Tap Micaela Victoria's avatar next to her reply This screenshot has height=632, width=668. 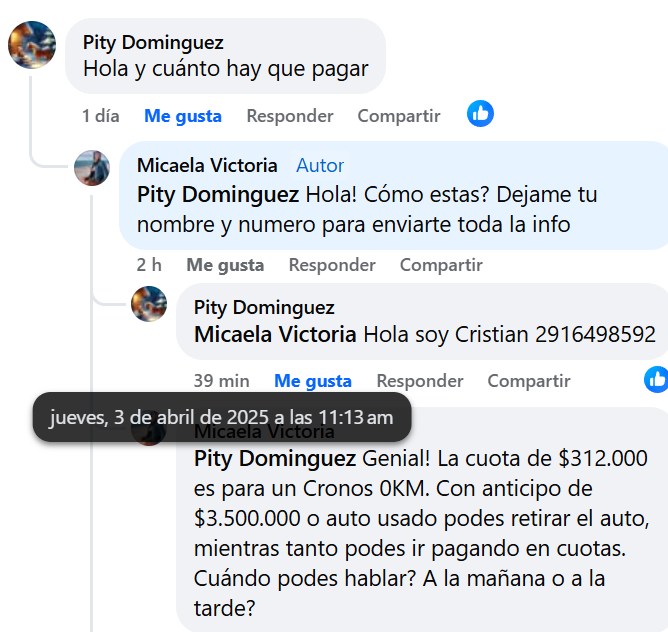(92, 168)
